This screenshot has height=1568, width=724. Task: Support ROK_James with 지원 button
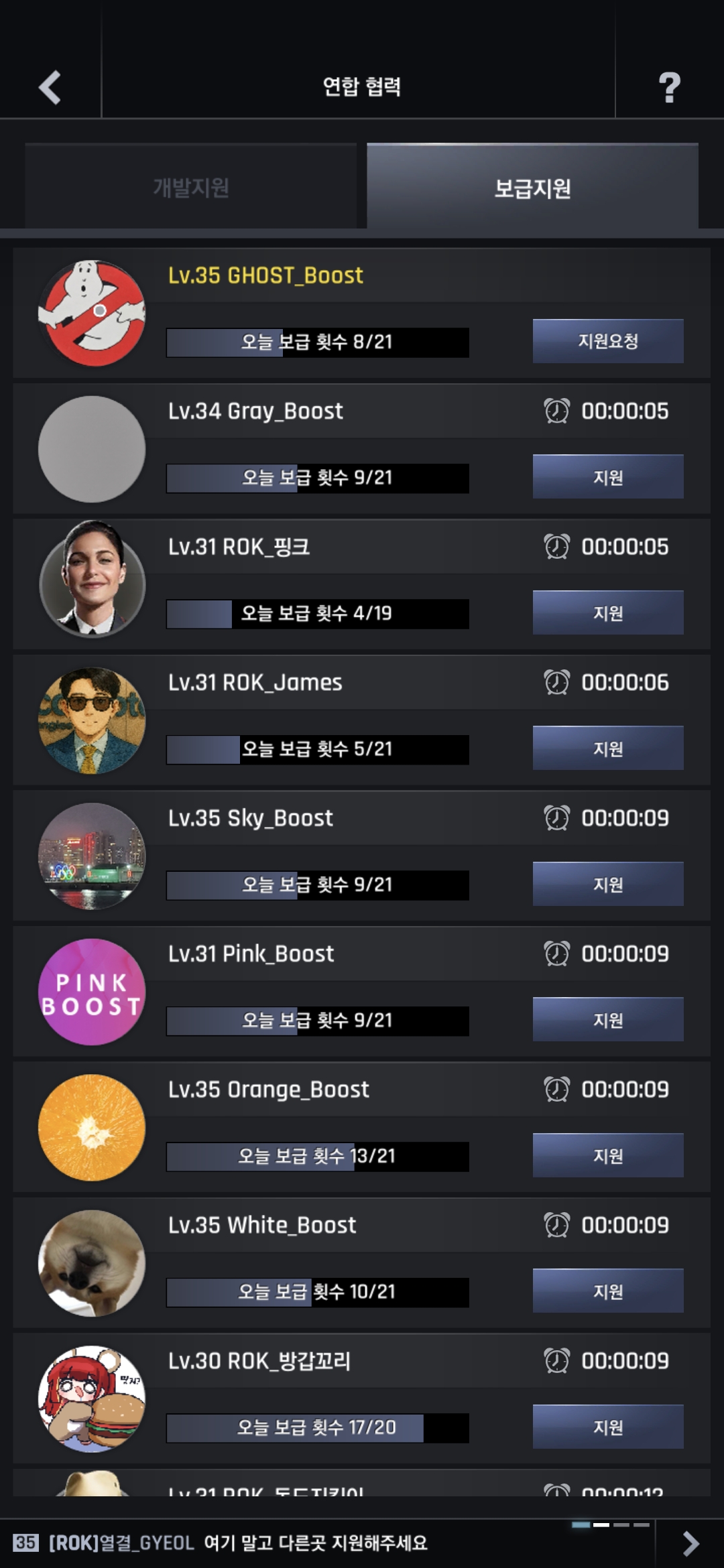[x=608, y=748]
